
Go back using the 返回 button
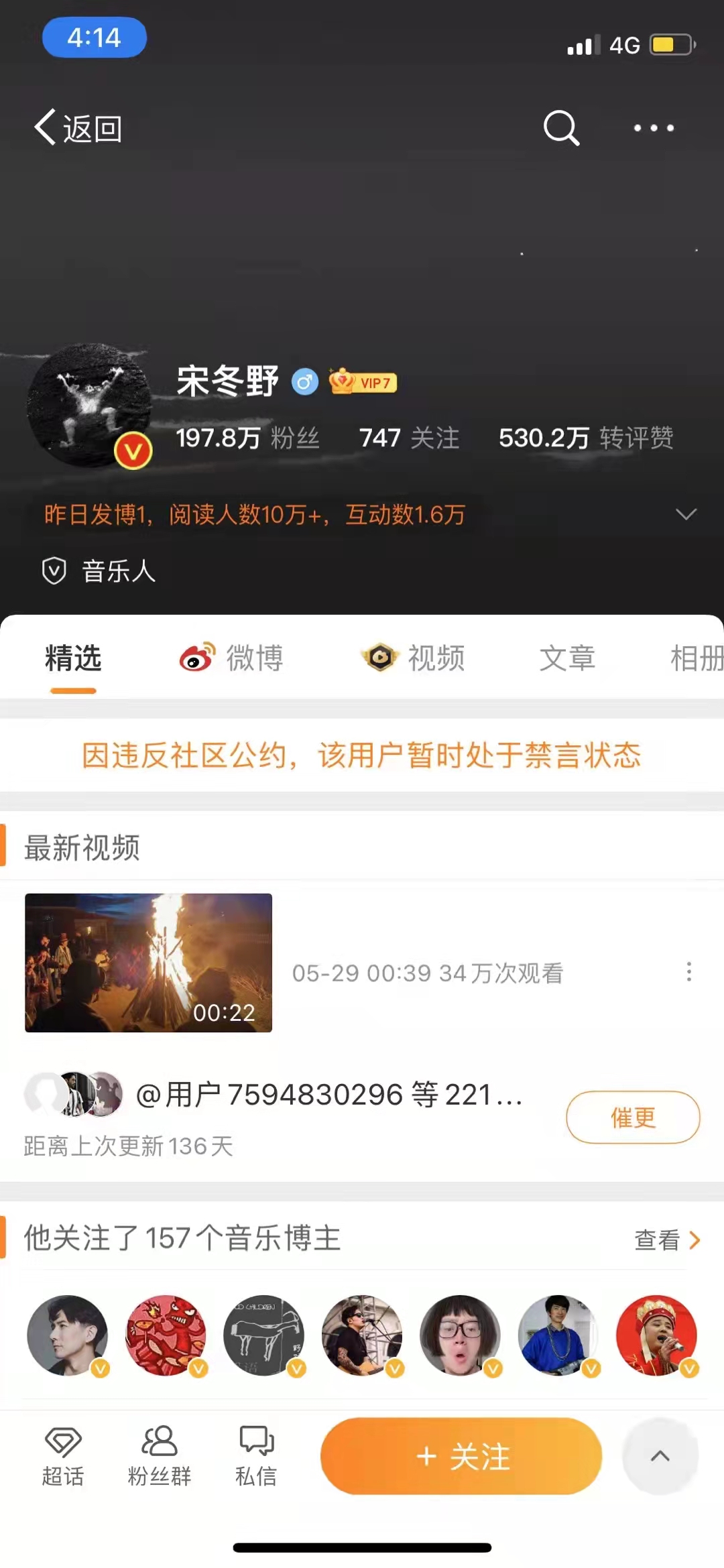[x=78, y=128]
